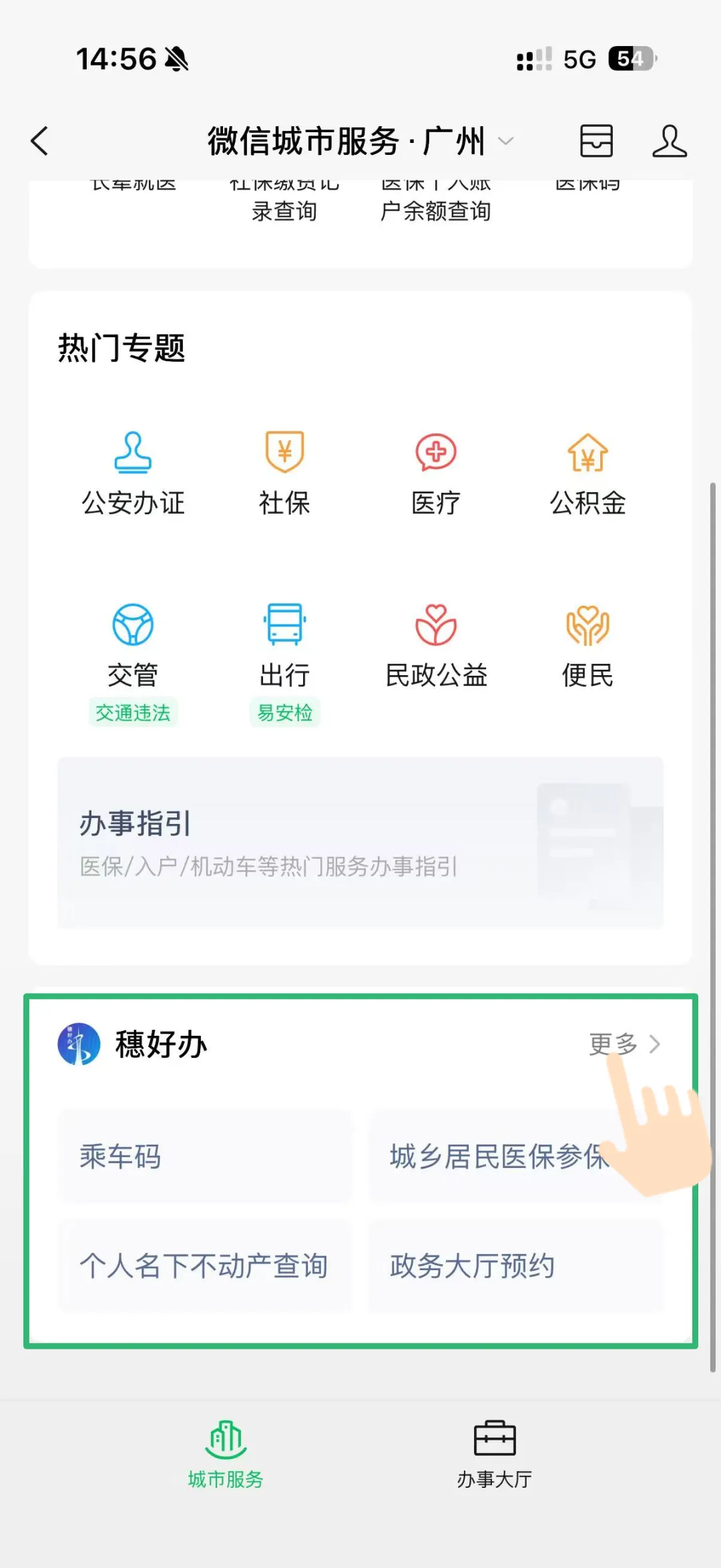721x1568 pixels.
Task: Open the city selector dropdown for 广州
Action: 505,141
